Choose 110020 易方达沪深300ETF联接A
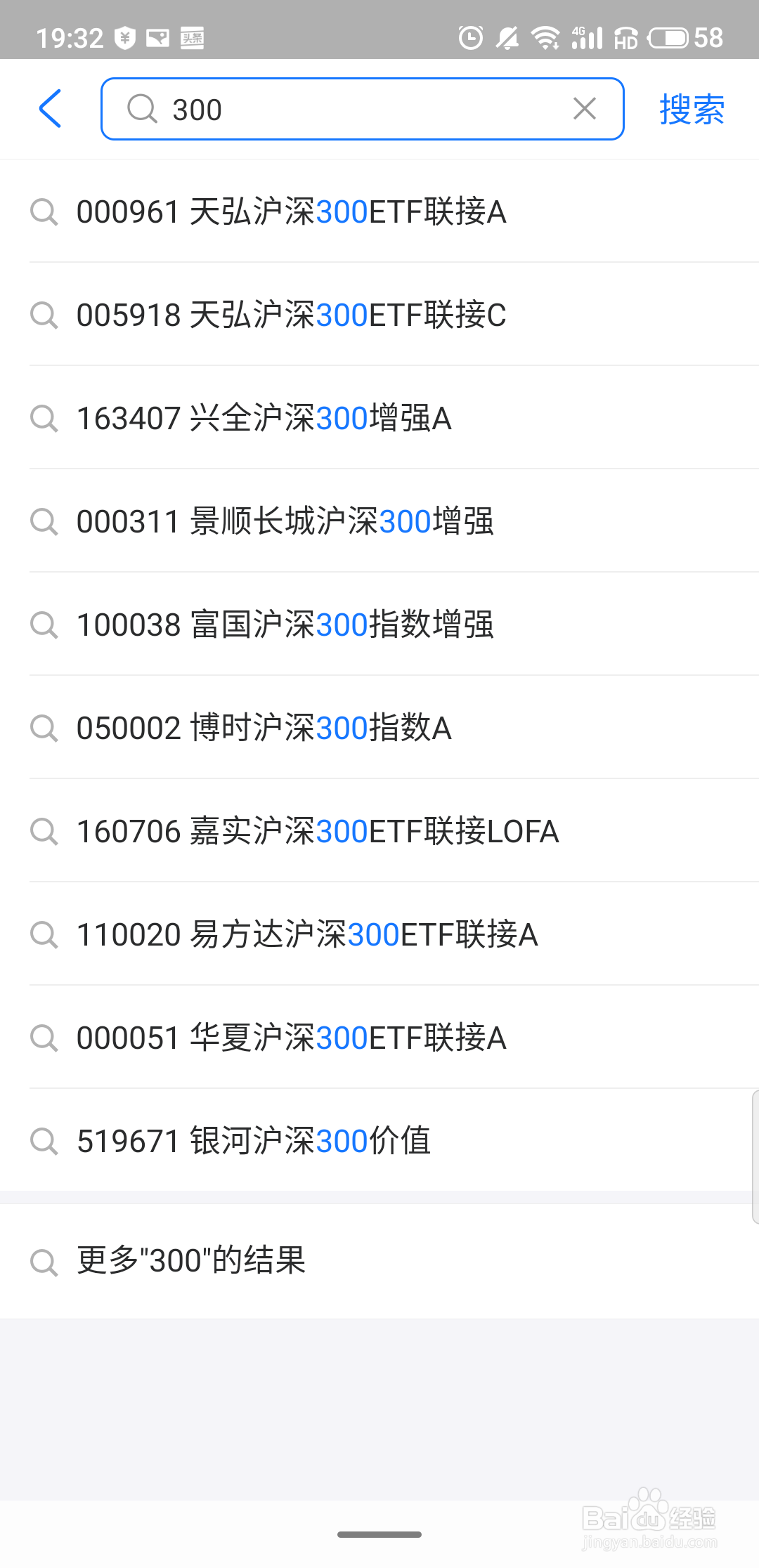The height and width of the screenshot is (1568, 759). [x=307, y=934]
